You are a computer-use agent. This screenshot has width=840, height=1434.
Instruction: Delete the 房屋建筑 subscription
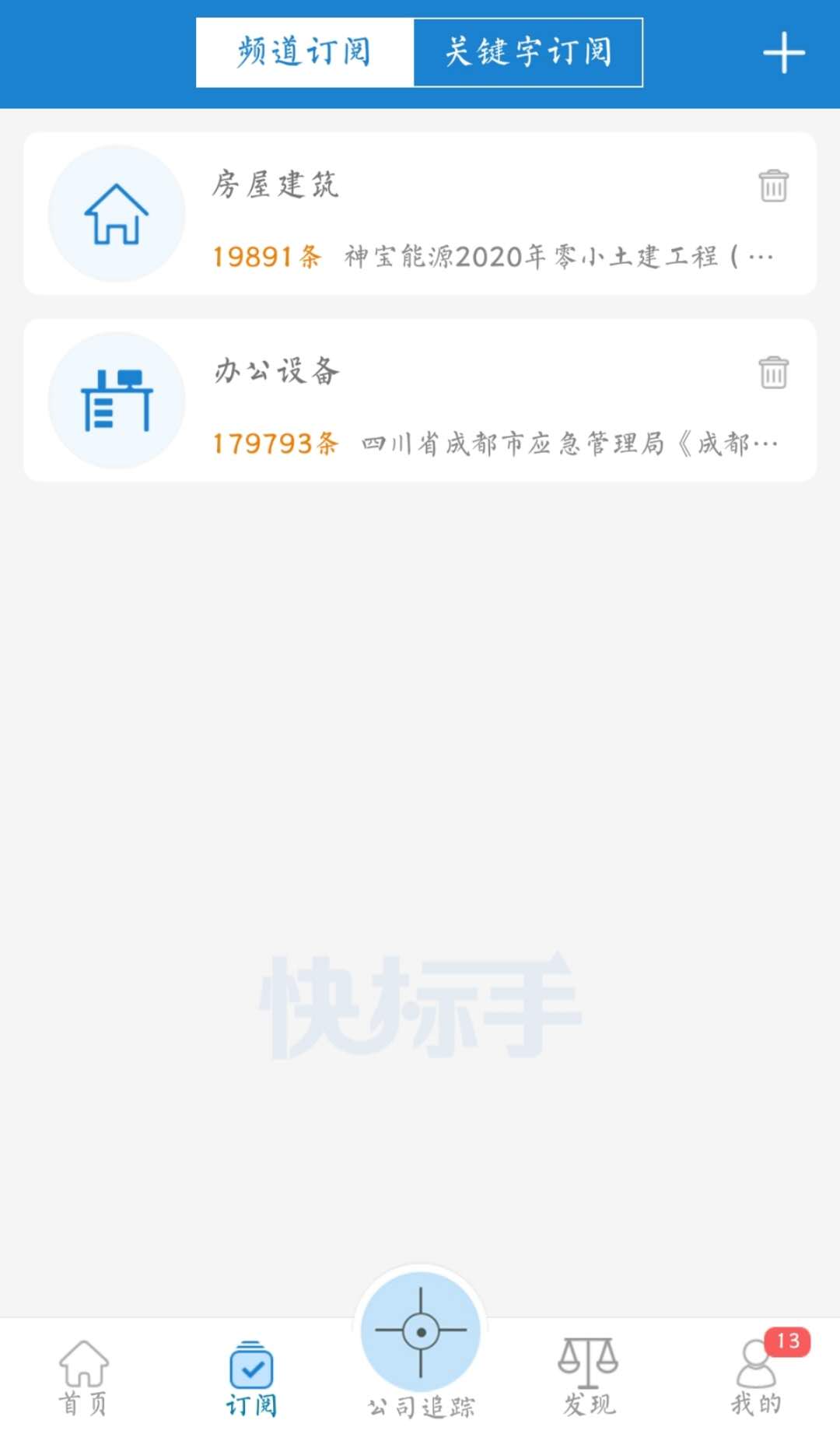(x=773, y=186)
